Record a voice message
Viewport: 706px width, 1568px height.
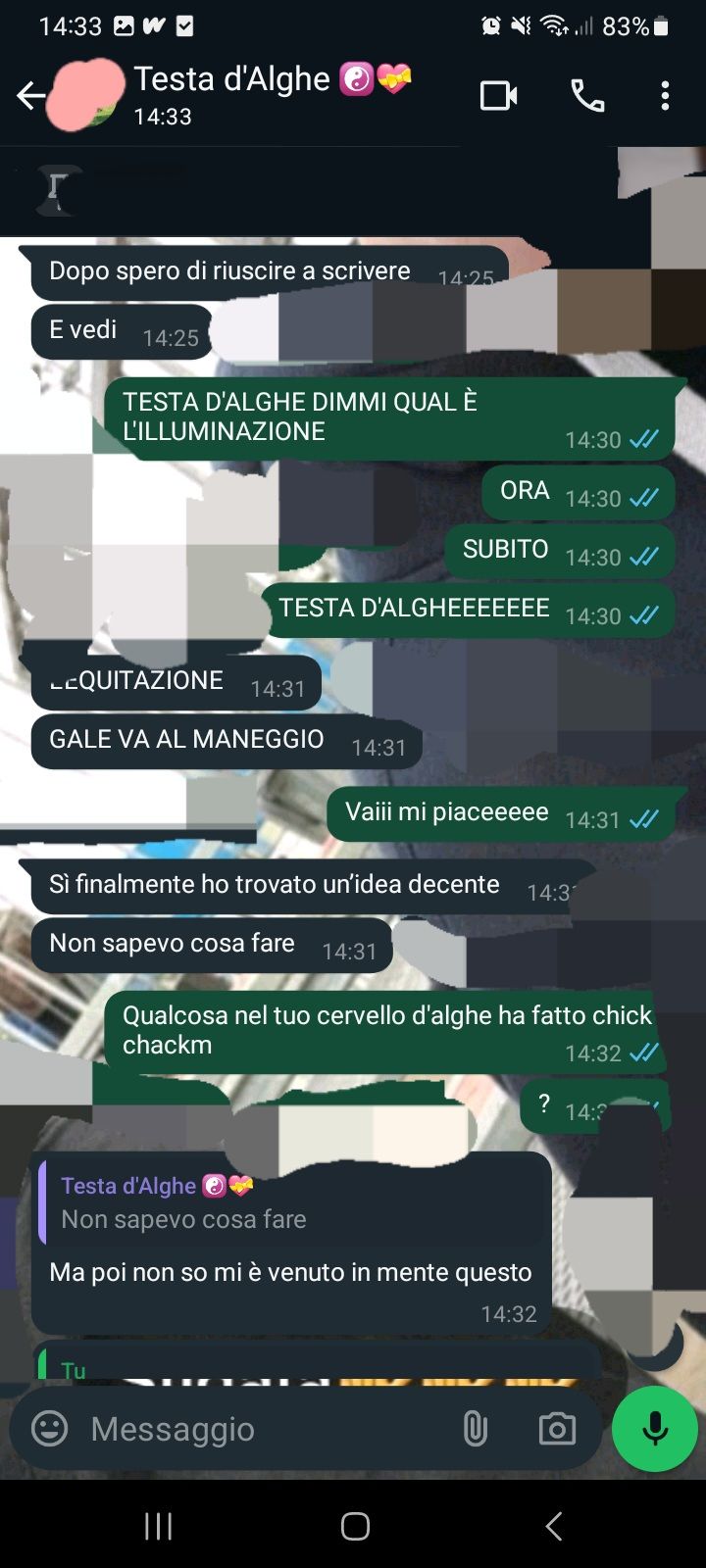point(655,1429)
